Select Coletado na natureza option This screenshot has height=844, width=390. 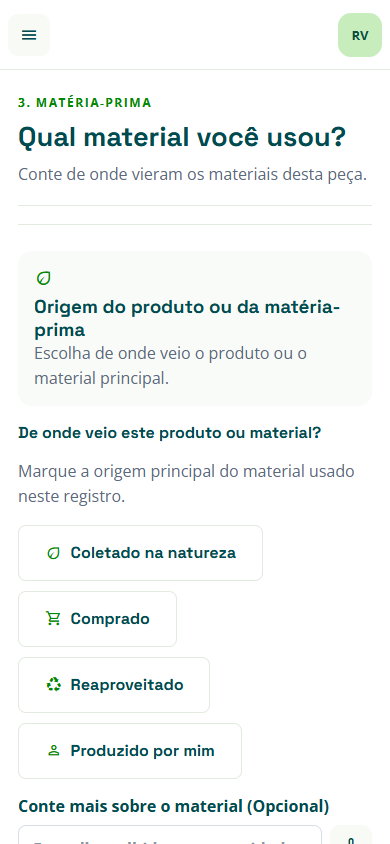point(140,553)
